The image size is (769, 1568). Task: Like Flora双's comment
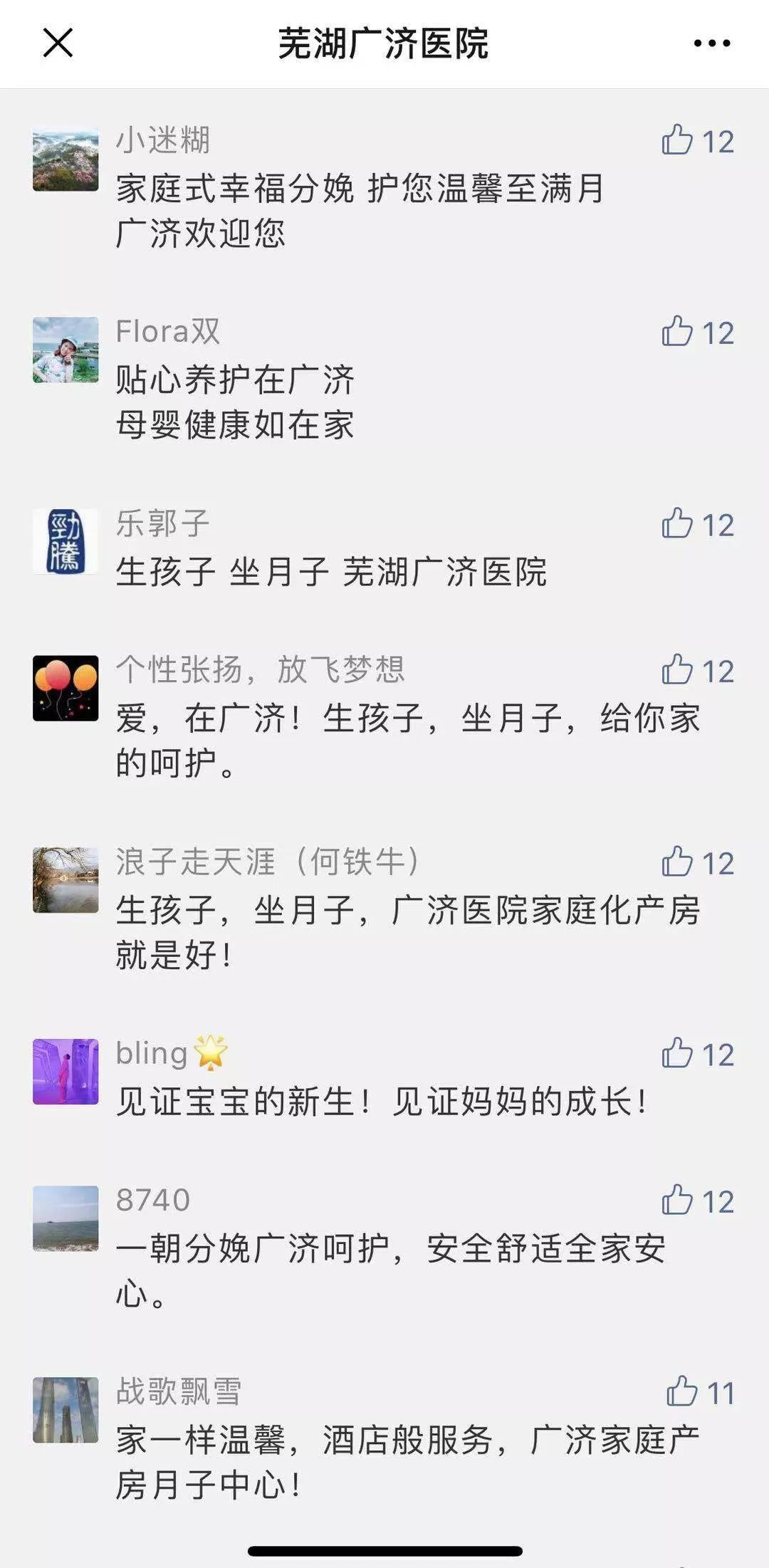677,332
